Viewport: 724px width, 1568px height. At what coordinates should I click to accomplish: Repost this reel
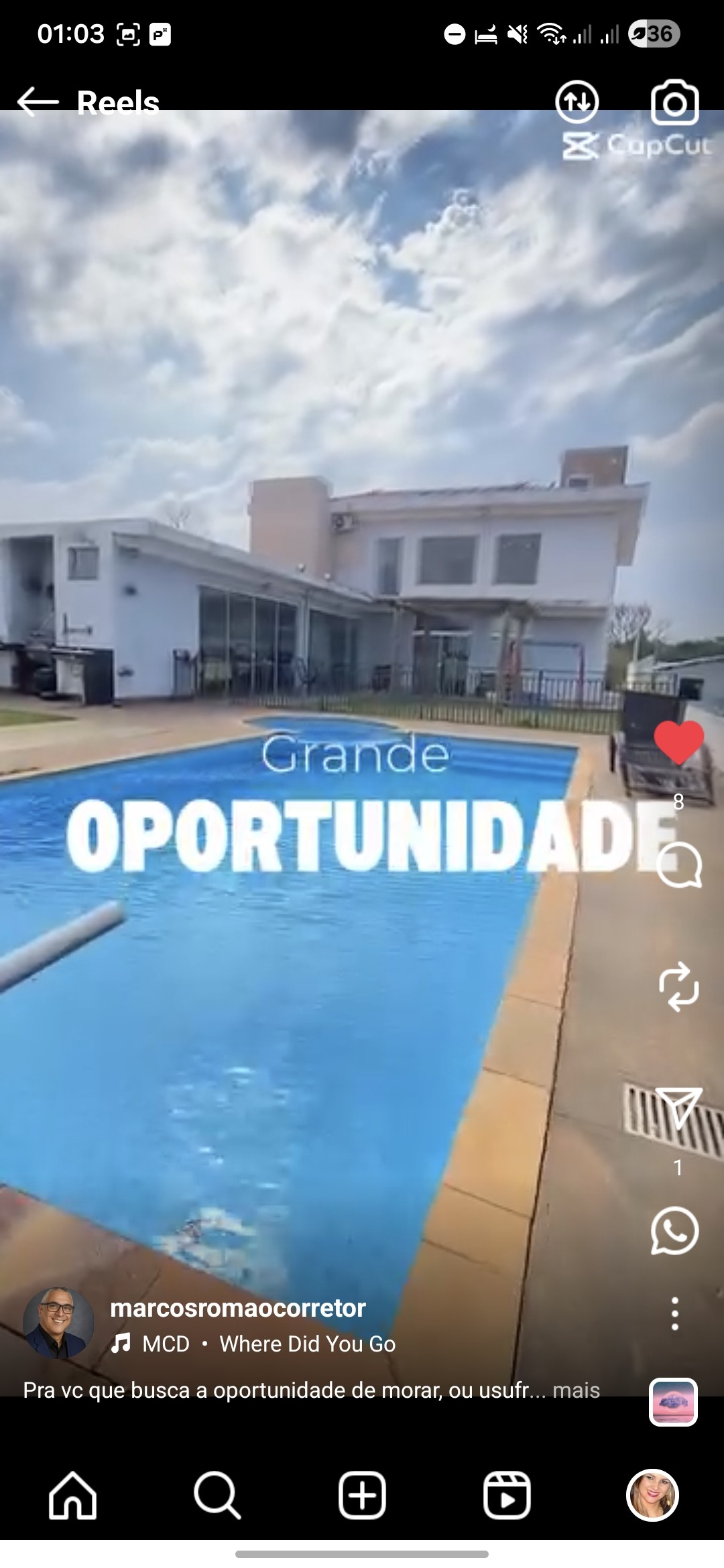click(678, 986)
